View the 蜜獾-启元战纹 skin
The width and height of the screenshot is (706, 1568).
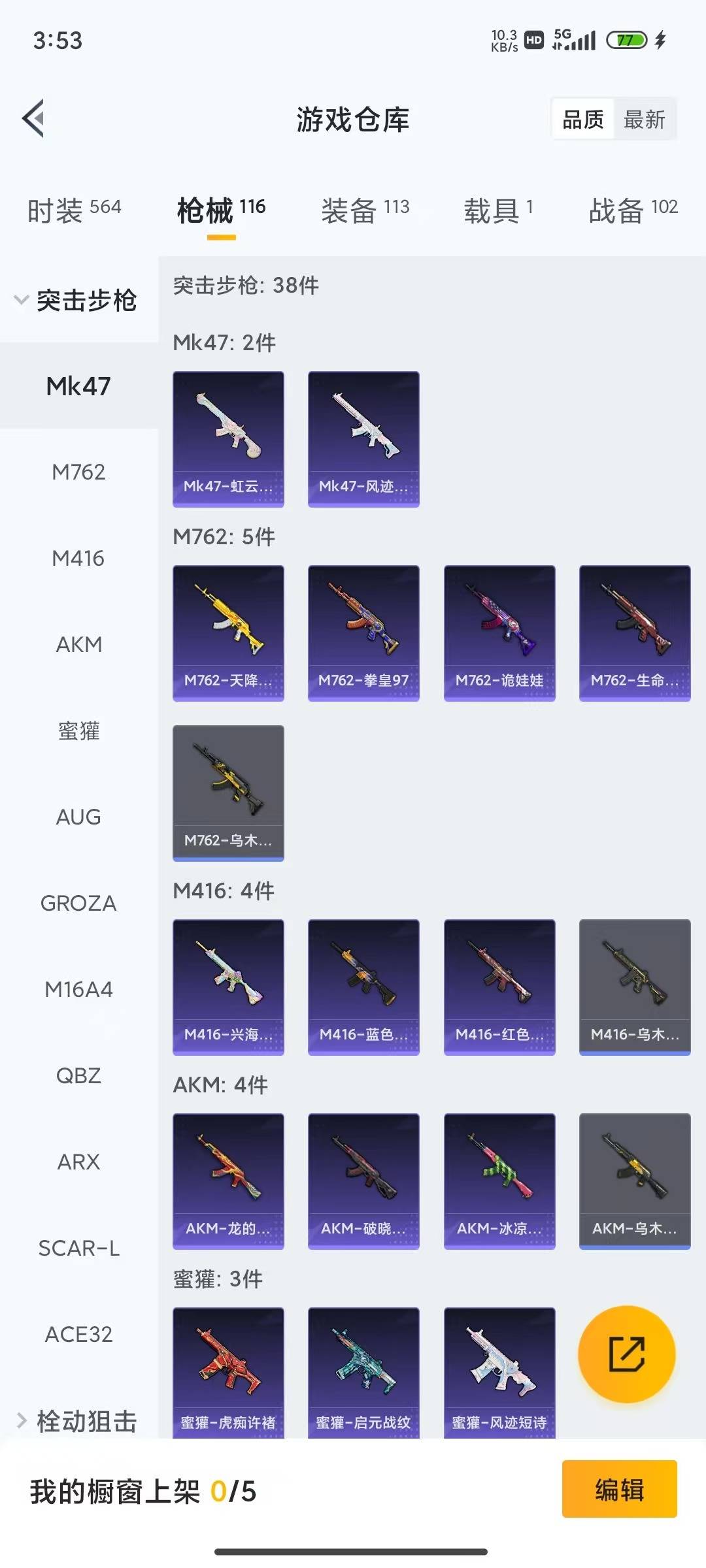pyautogui.click(x=363, y=1372)
